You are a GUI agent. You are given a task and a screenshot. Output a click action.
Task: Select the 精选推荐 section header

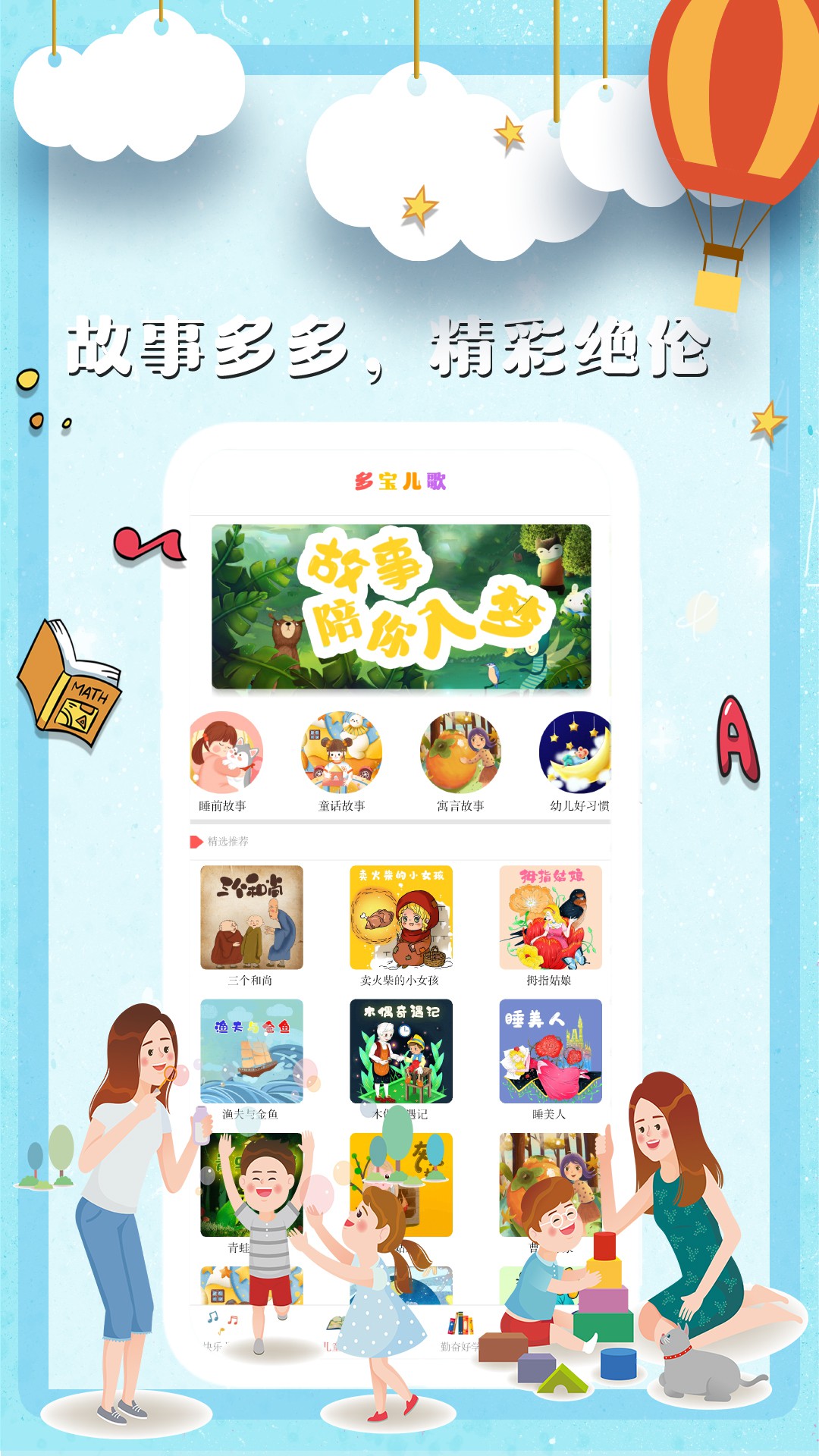tap(227, 840)
